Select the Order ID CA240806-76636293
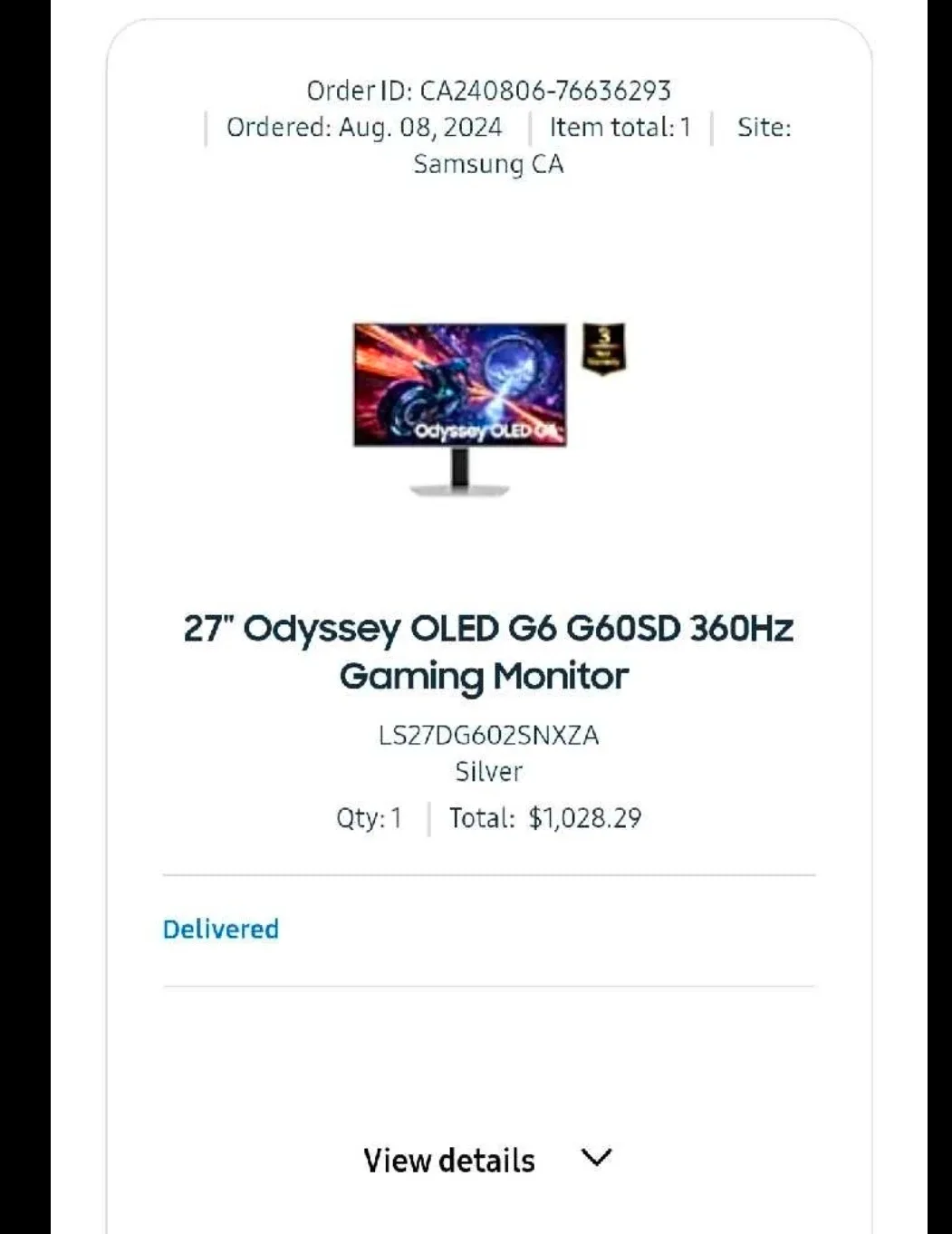 [487, 91]
